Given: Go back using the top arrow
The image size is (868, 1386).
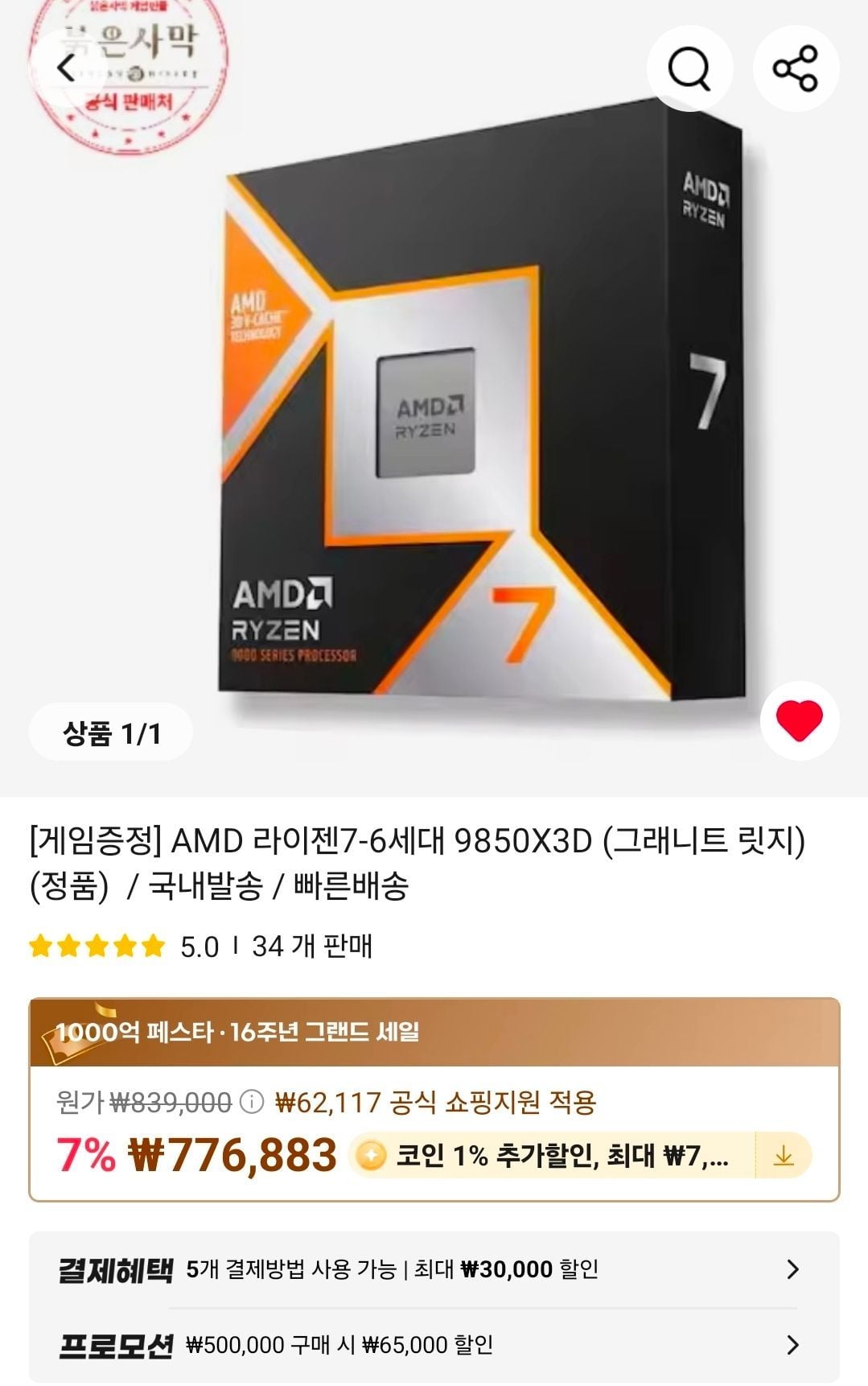Looking at the screenshot, I should 66,69.
